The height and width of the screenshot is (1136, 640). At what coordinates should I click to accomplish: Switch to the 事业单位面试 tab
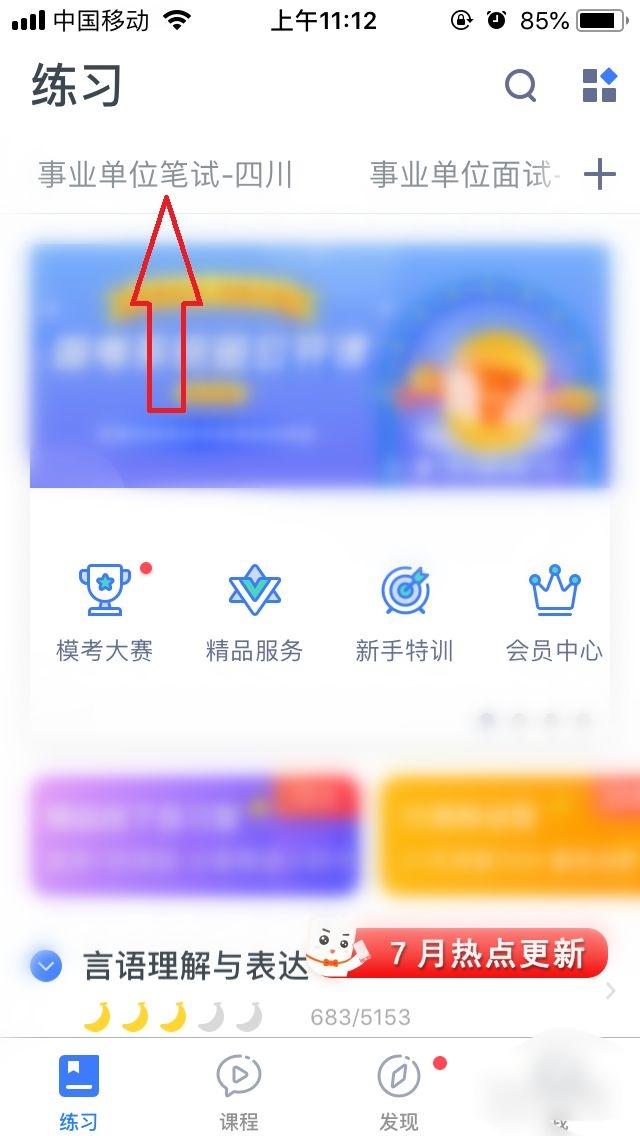(x=462, y=175)
